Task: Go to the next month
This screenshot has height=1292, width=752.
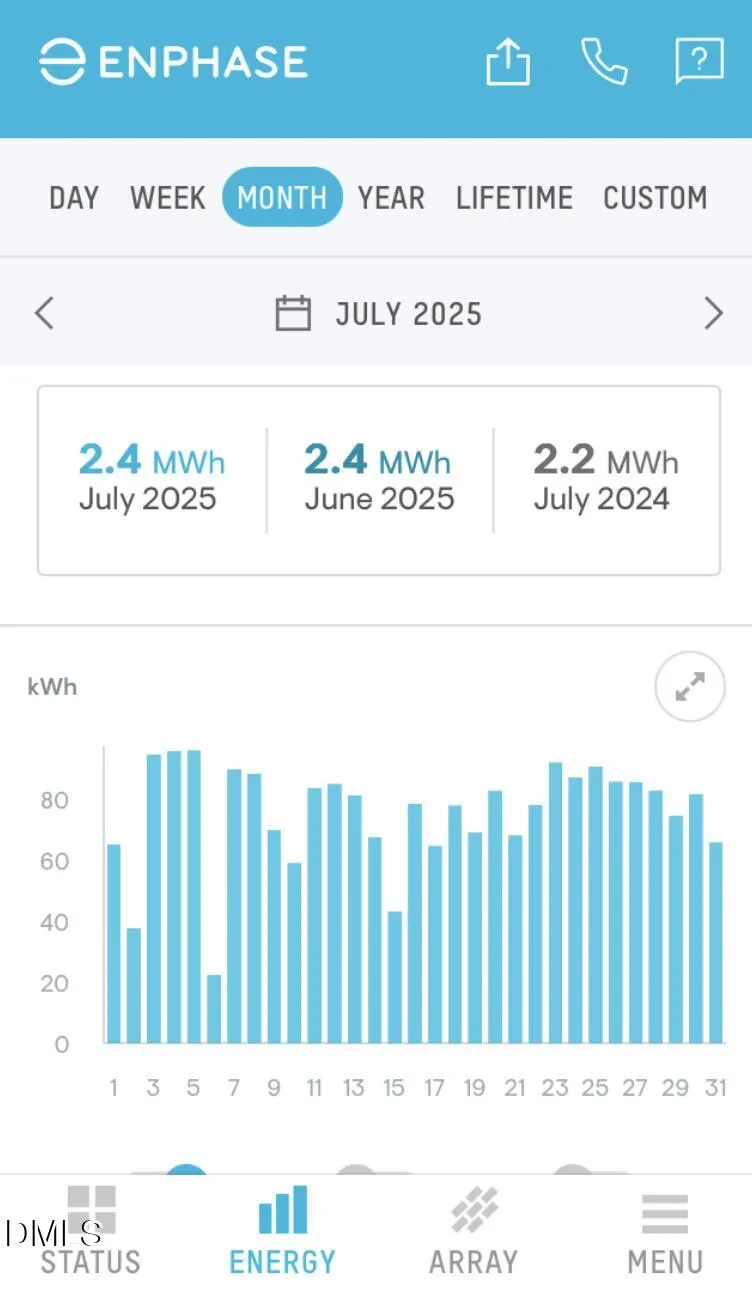Action: coord(713,313)
